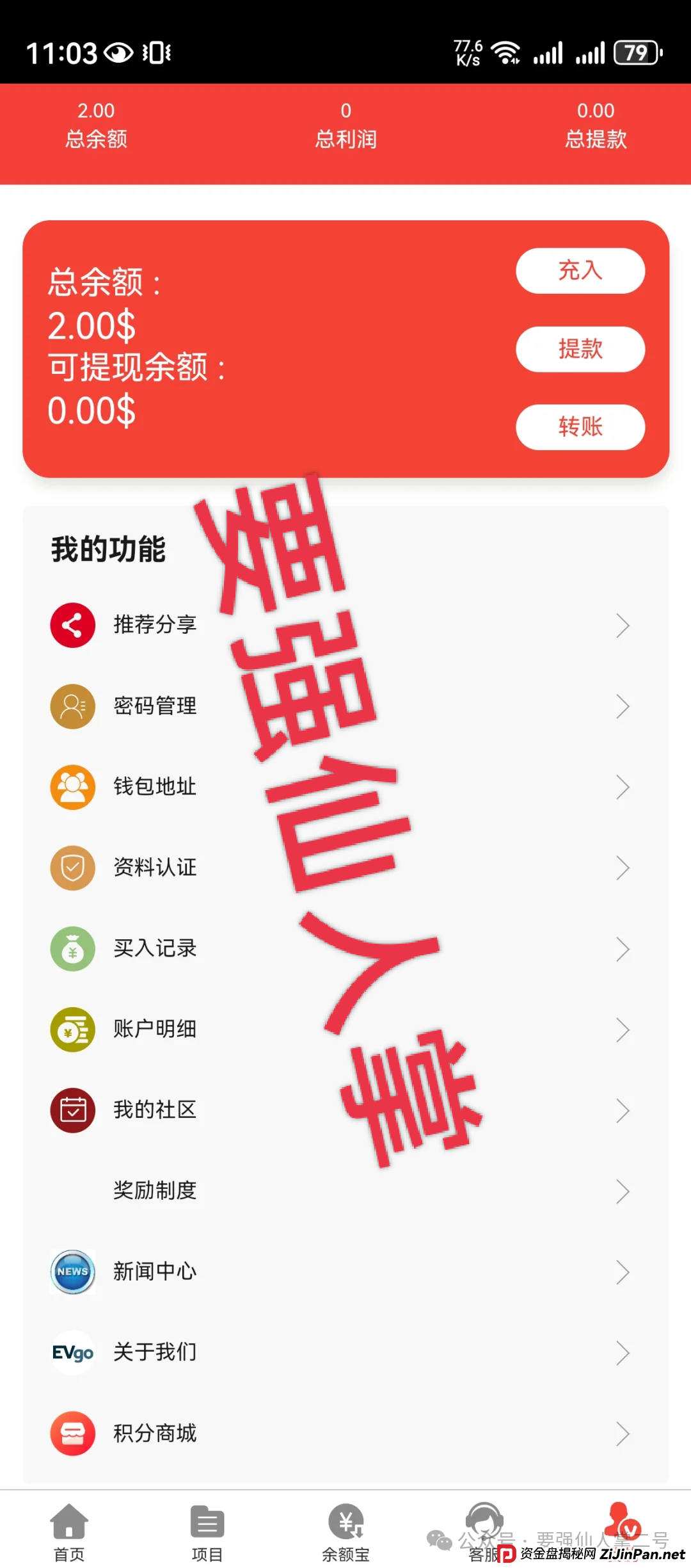Select the coins icon for 账户明细
Viewport: 691px width, 1568px height.
(72, 1030)
